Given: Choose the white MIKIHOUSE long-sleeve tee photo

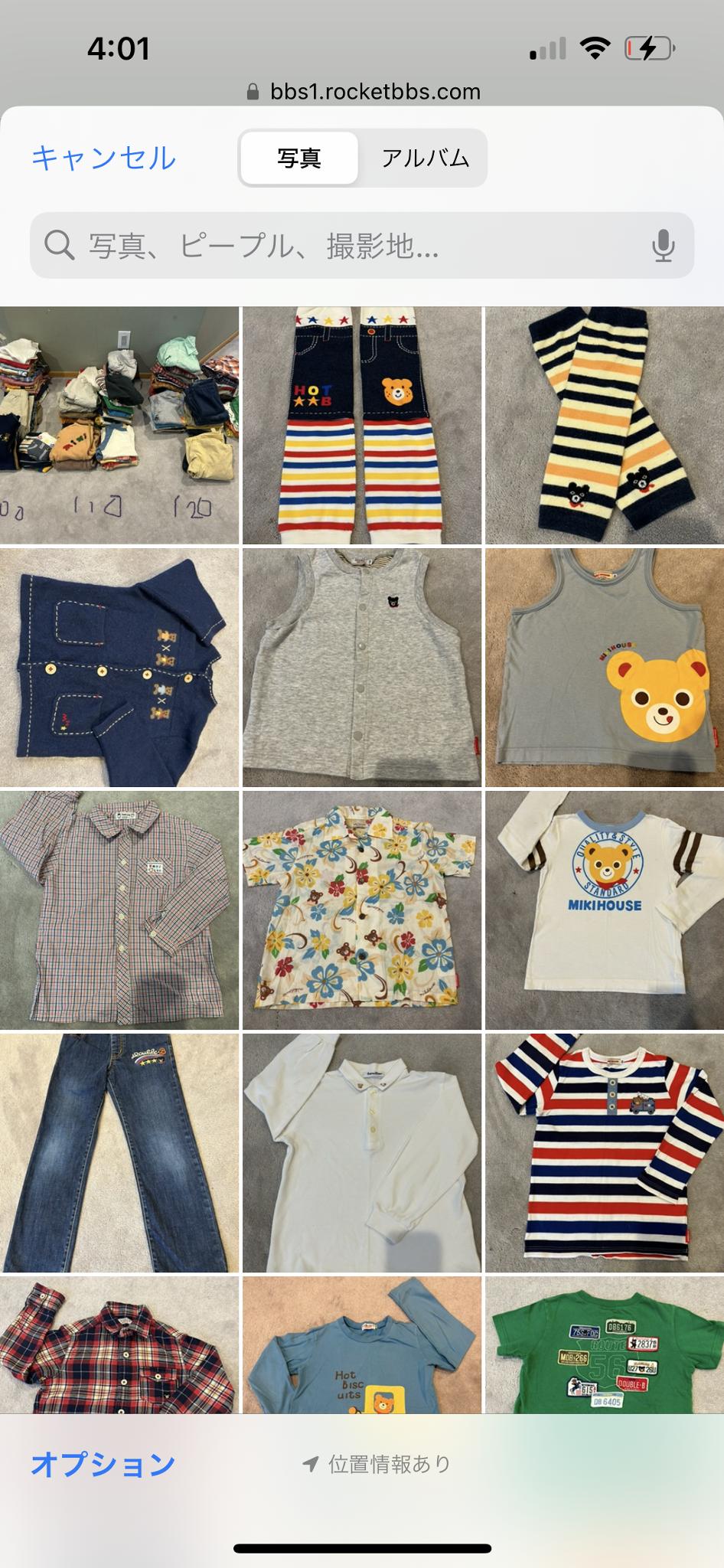Looking at the screenshot, I should pyautogui.click(x=605, y=910).
